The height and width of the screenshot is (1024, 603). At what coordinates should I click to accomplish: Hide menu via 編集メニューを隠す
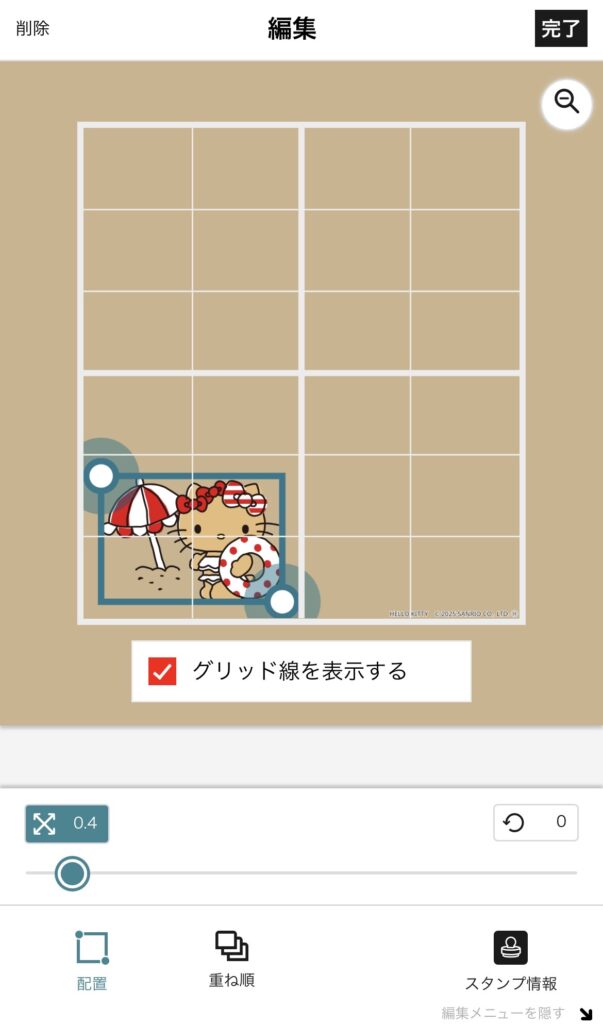[x=516, y=1013]
